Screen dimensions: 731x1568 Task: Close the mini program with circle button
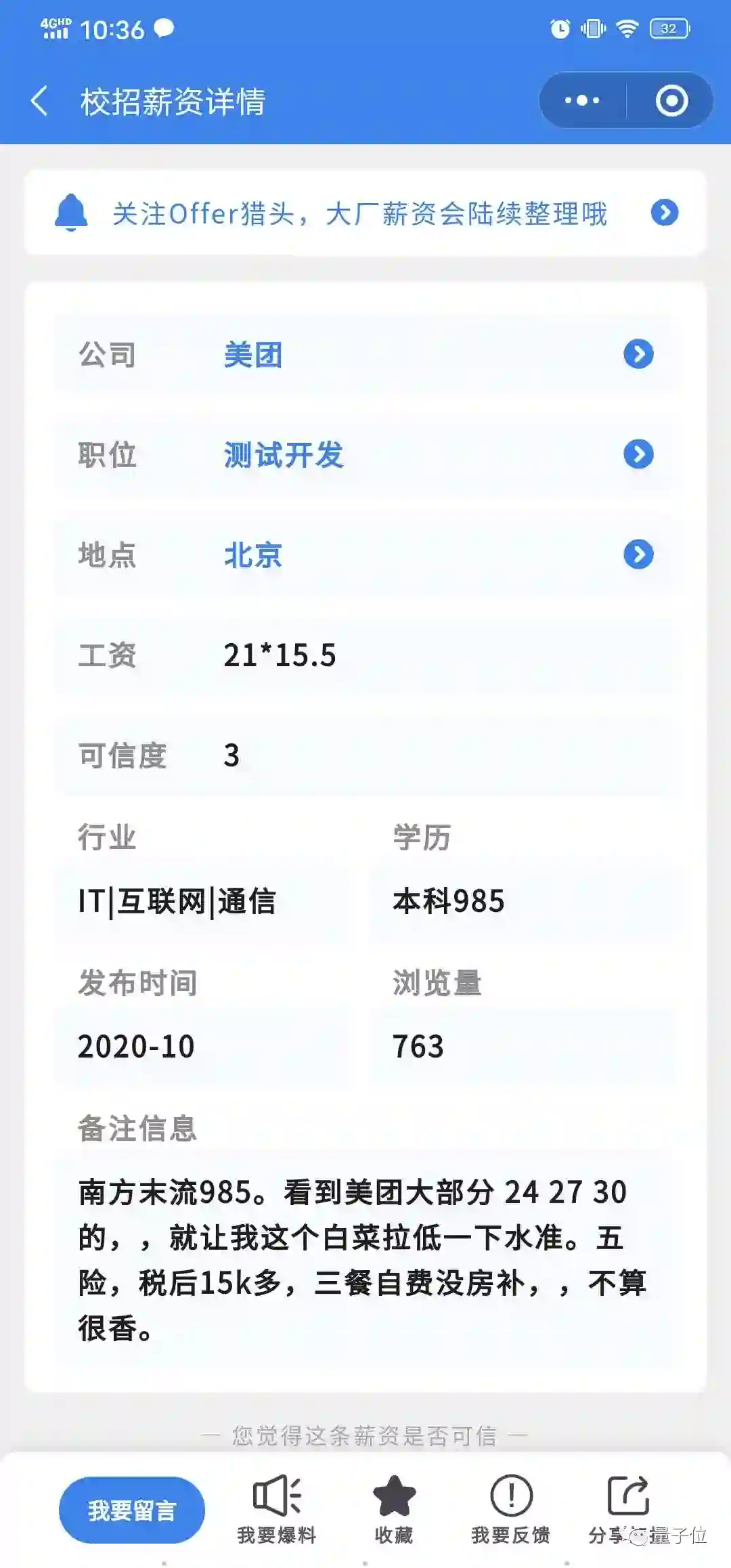click(x=671, y=101)
